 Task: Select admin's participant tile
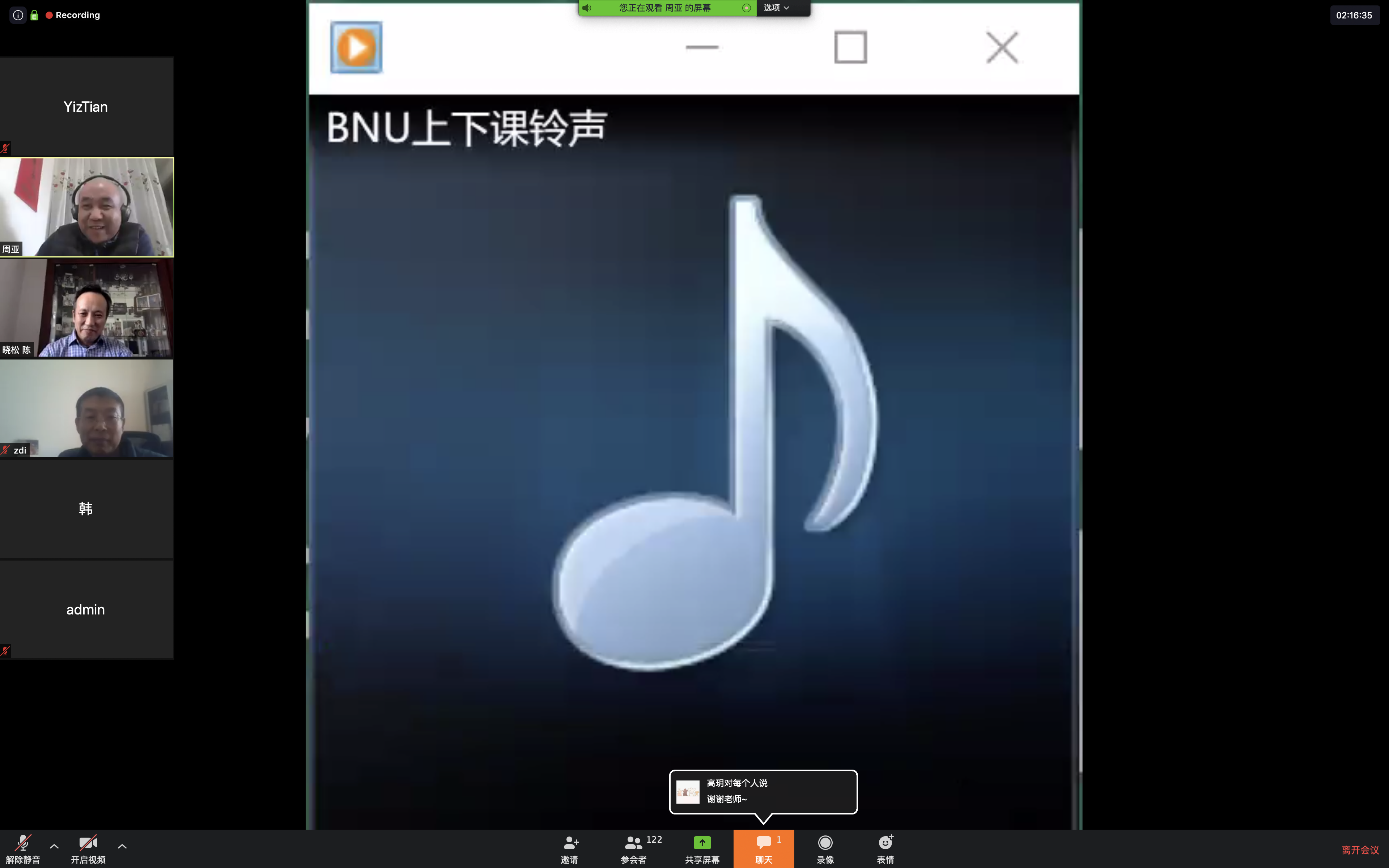pyautogui.click(x=87, y=610)
